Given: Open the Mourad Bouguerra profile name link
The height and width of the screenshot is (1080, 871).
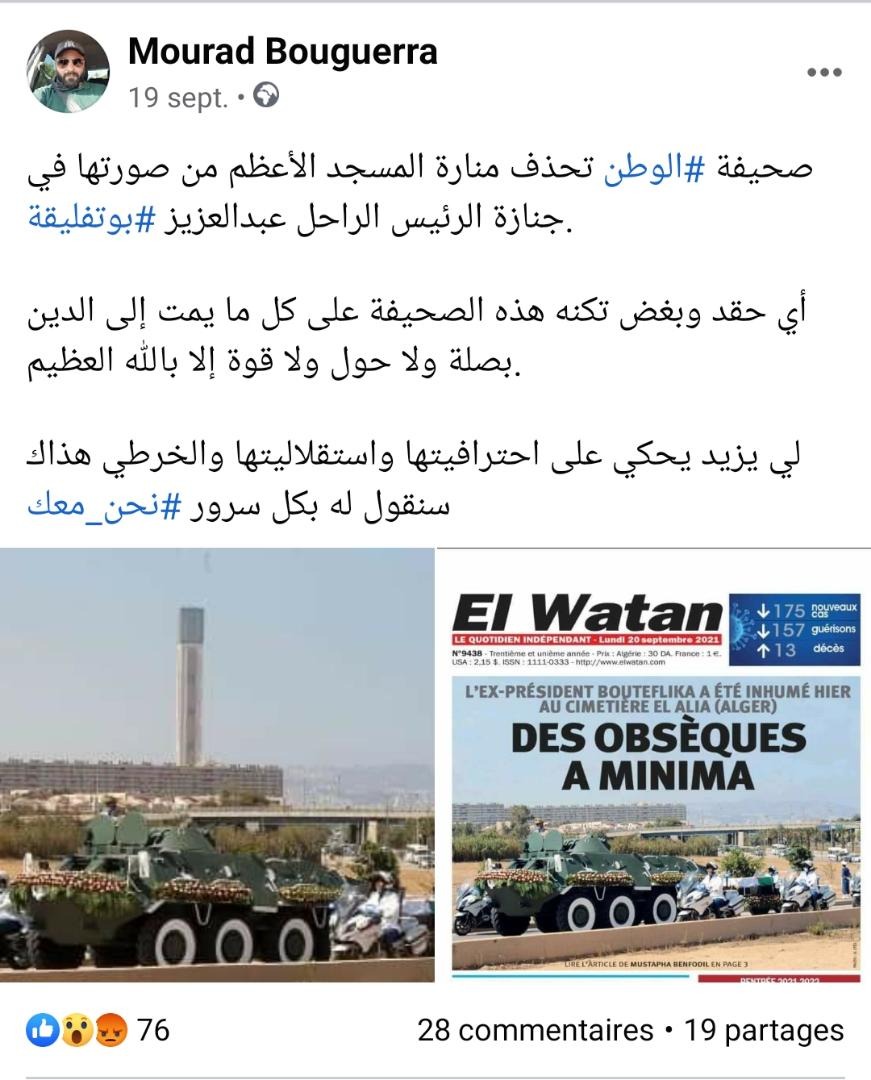Looking at the screenshot, I should 282,52.
